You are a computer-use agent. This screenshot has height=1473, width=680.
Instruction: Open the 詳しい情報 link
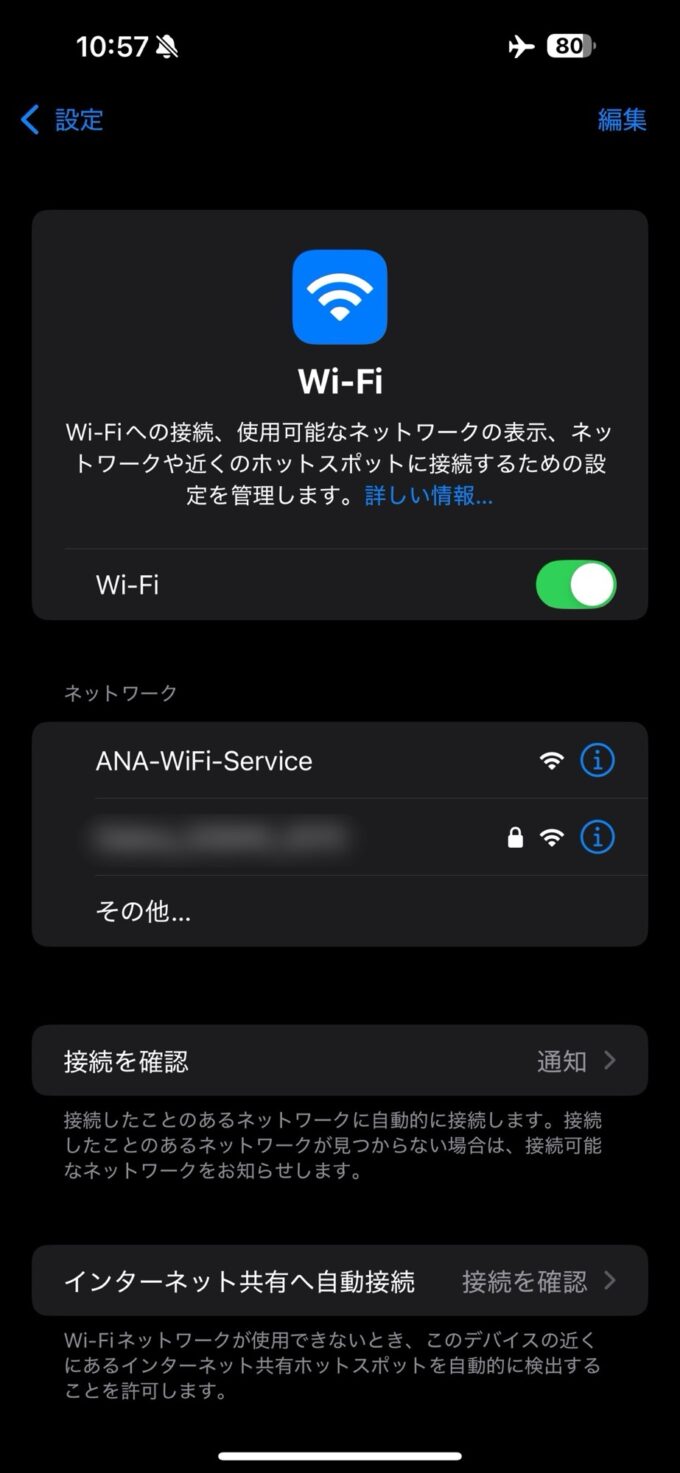pyautogui.click(x=429, y=496)
